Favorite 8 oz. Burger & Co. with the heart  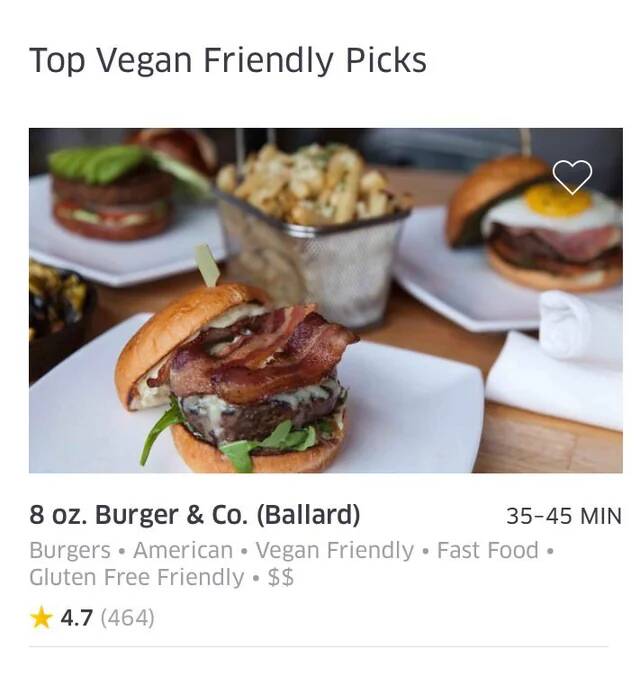(x=572, y=177)
